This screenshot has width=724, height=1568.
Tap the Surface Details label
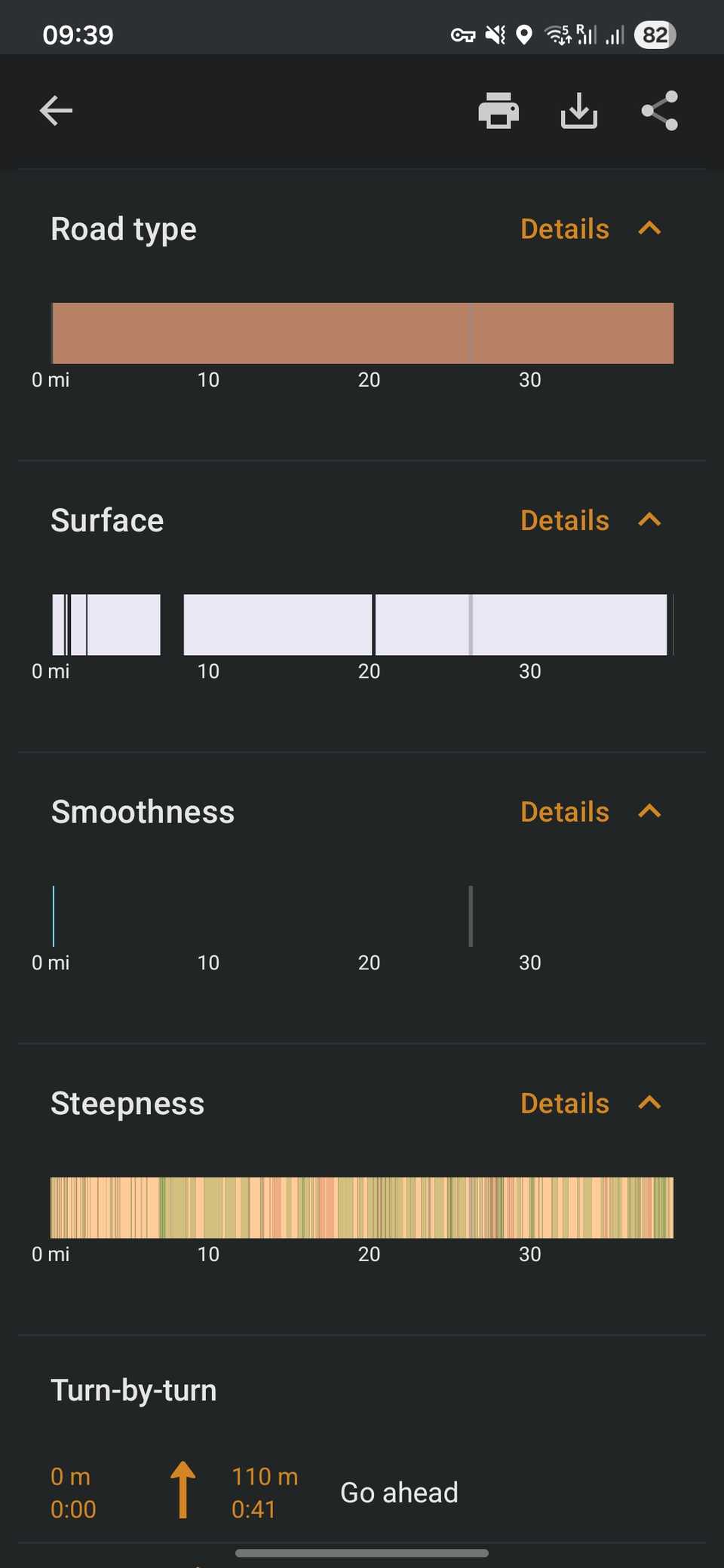(x=564, y=519)
